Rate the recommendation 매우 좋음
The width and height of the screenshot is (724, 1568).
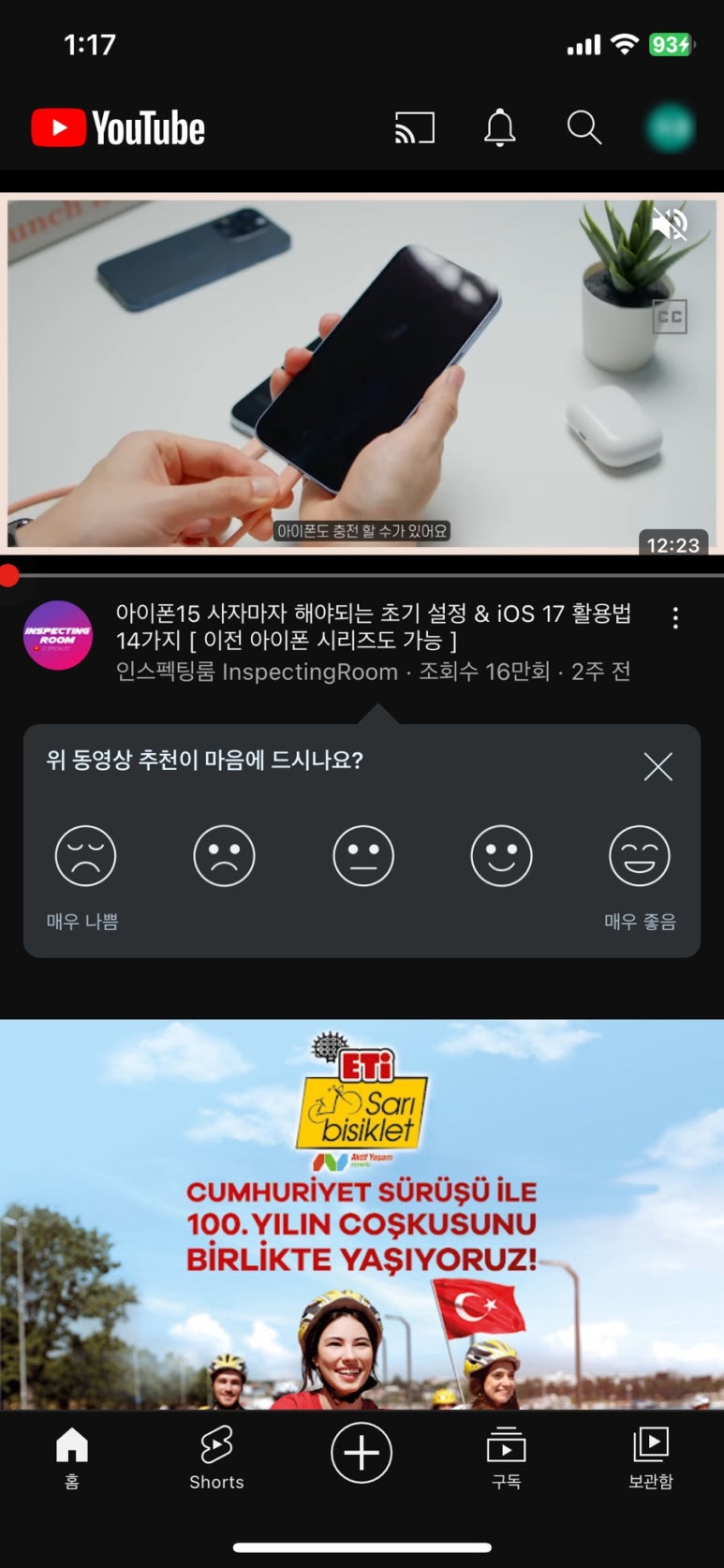tap(640, 855)
